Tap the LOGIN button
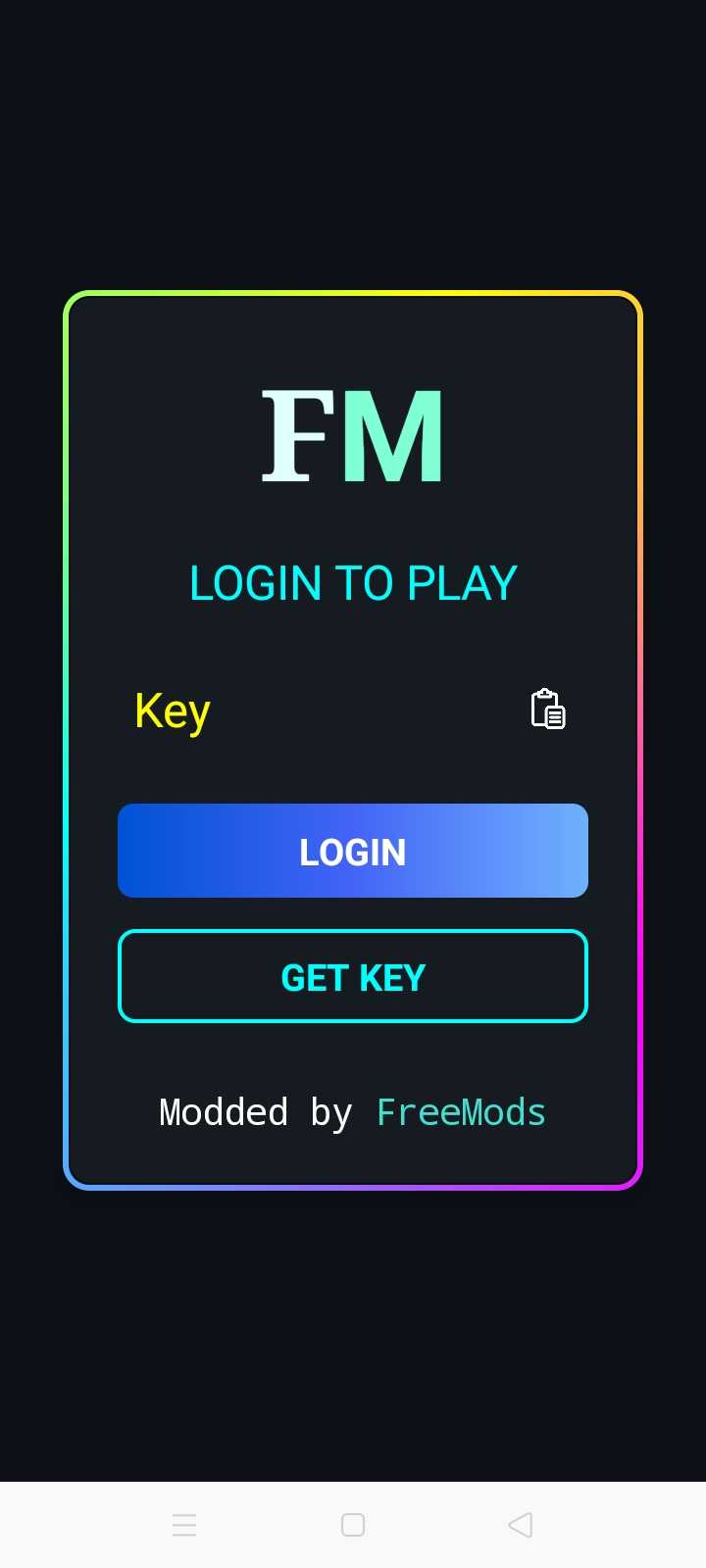Image resolution: width=706 pixels, height=1568 pixels. click(x=353, y=851)
